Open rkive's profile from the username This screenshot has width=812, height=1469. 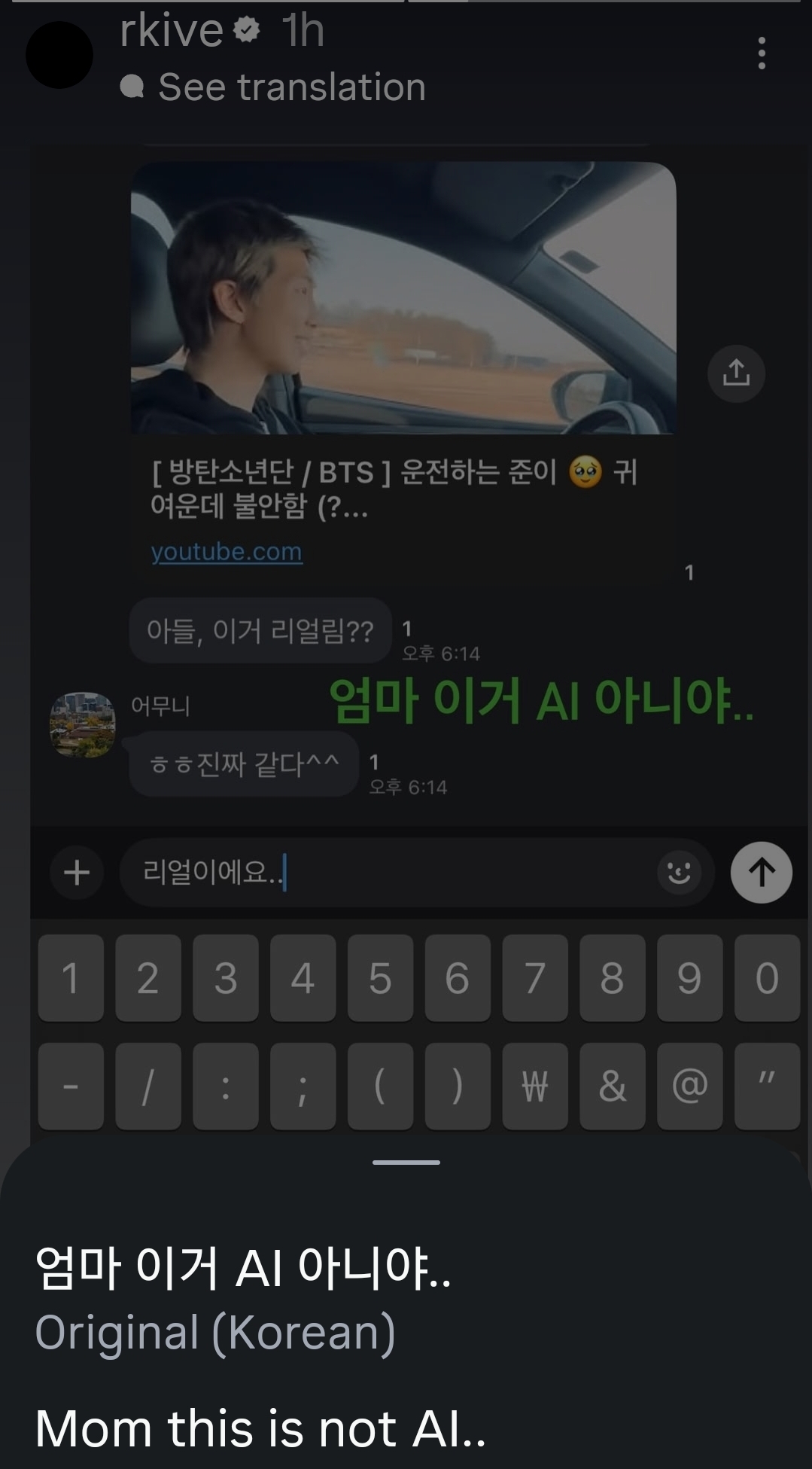coord(172,32)
